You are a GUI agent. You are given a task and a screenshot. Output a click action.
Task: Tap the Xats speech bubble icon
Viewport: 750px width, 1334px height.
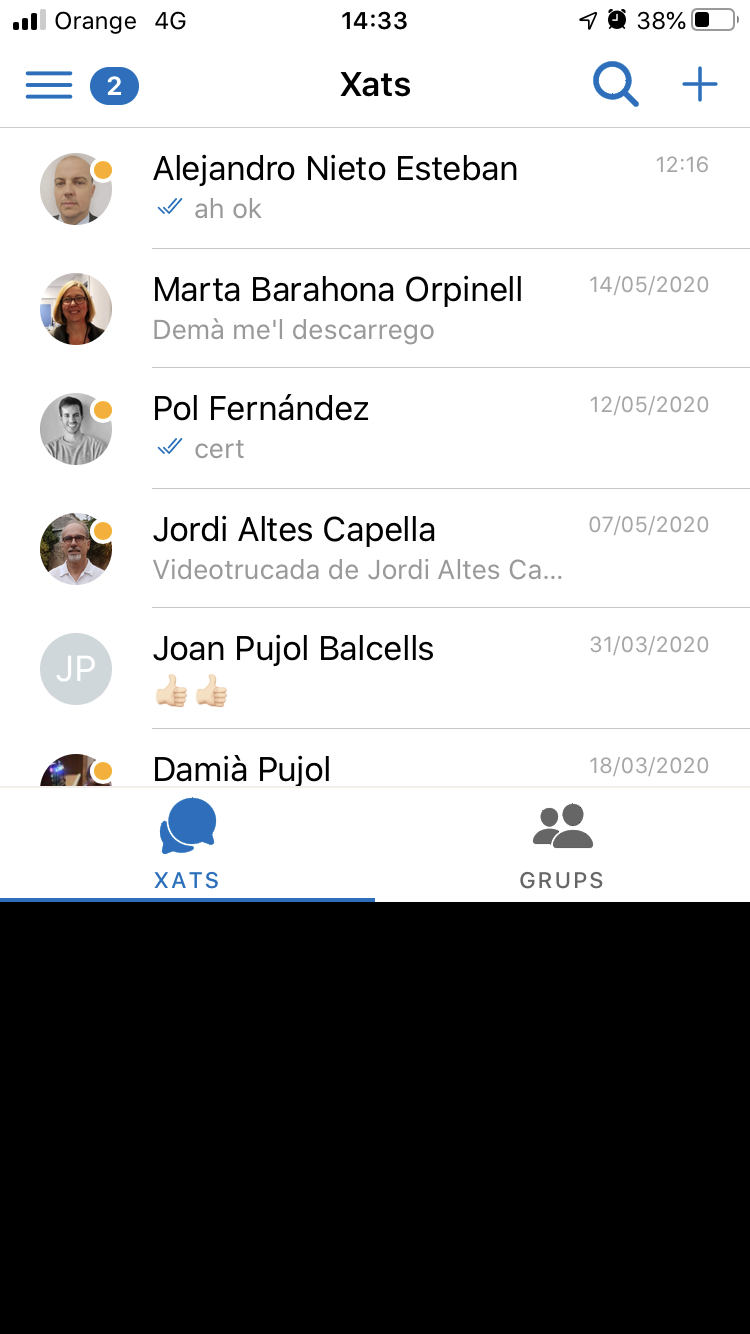click(x=187, y=824)
